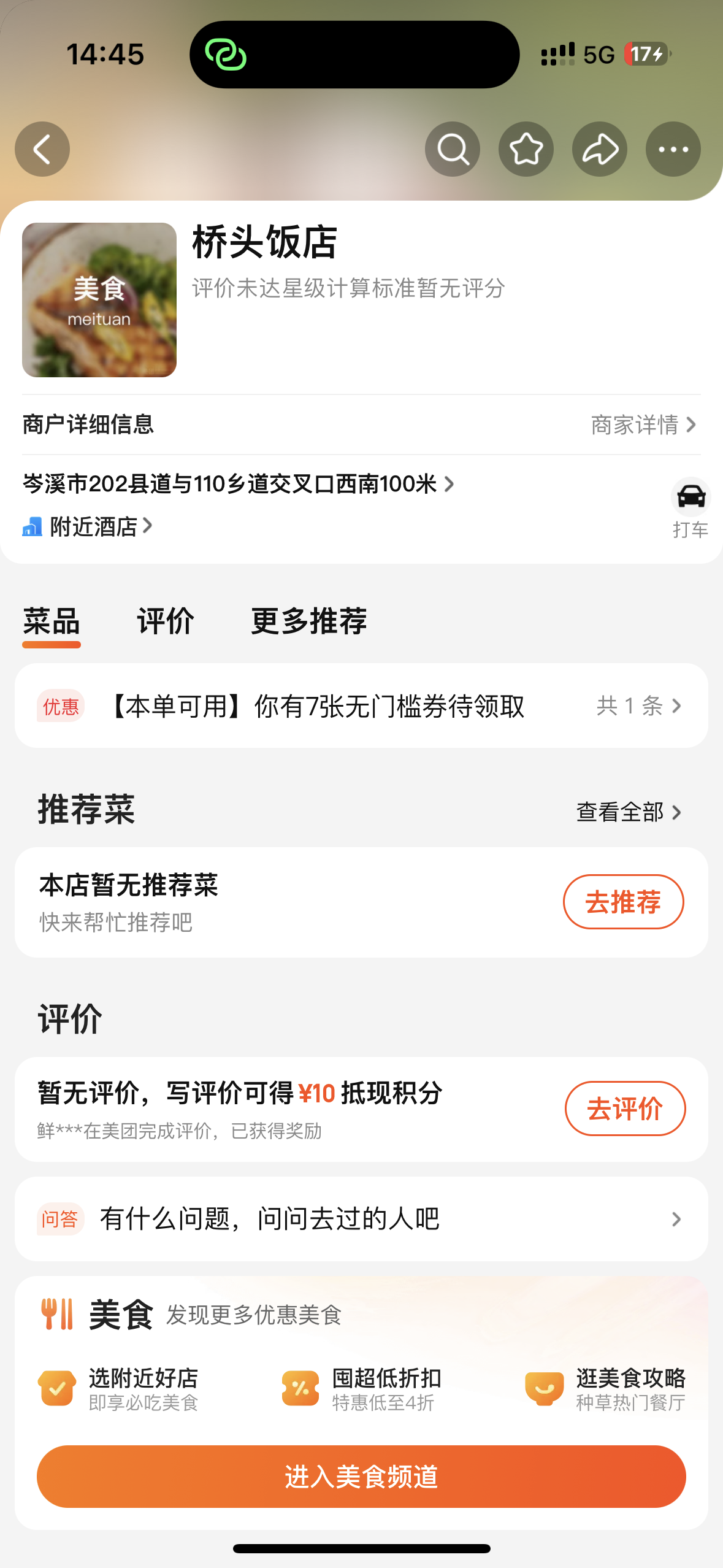Open the 桥头饭店 restaurant photo
723x1568 pixels.
pyautogui.click(x=99, y=300)
